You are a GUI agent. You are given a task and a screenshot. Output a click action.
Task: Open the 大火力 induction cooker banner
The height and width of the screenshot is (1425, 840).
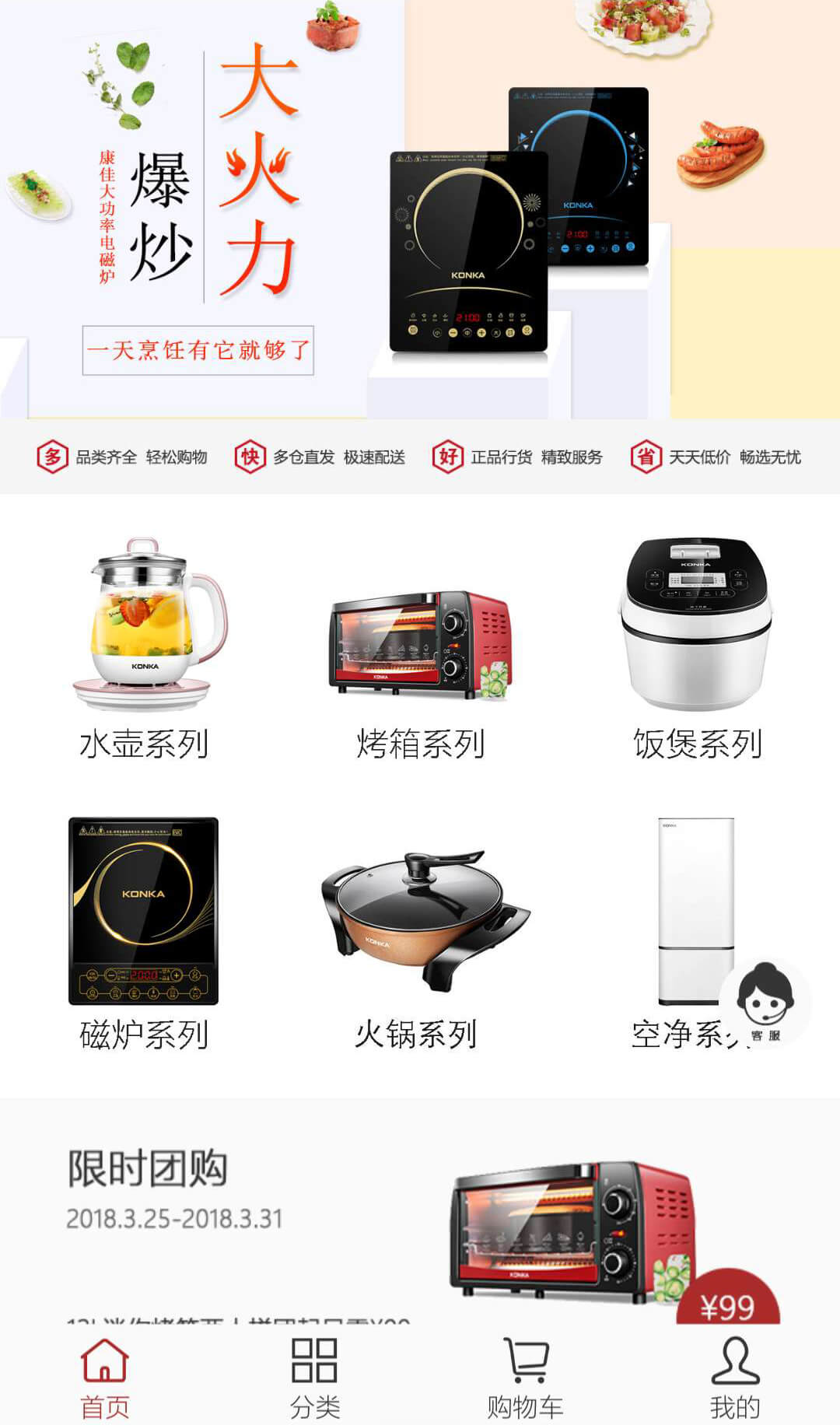(x=420, y=210)
